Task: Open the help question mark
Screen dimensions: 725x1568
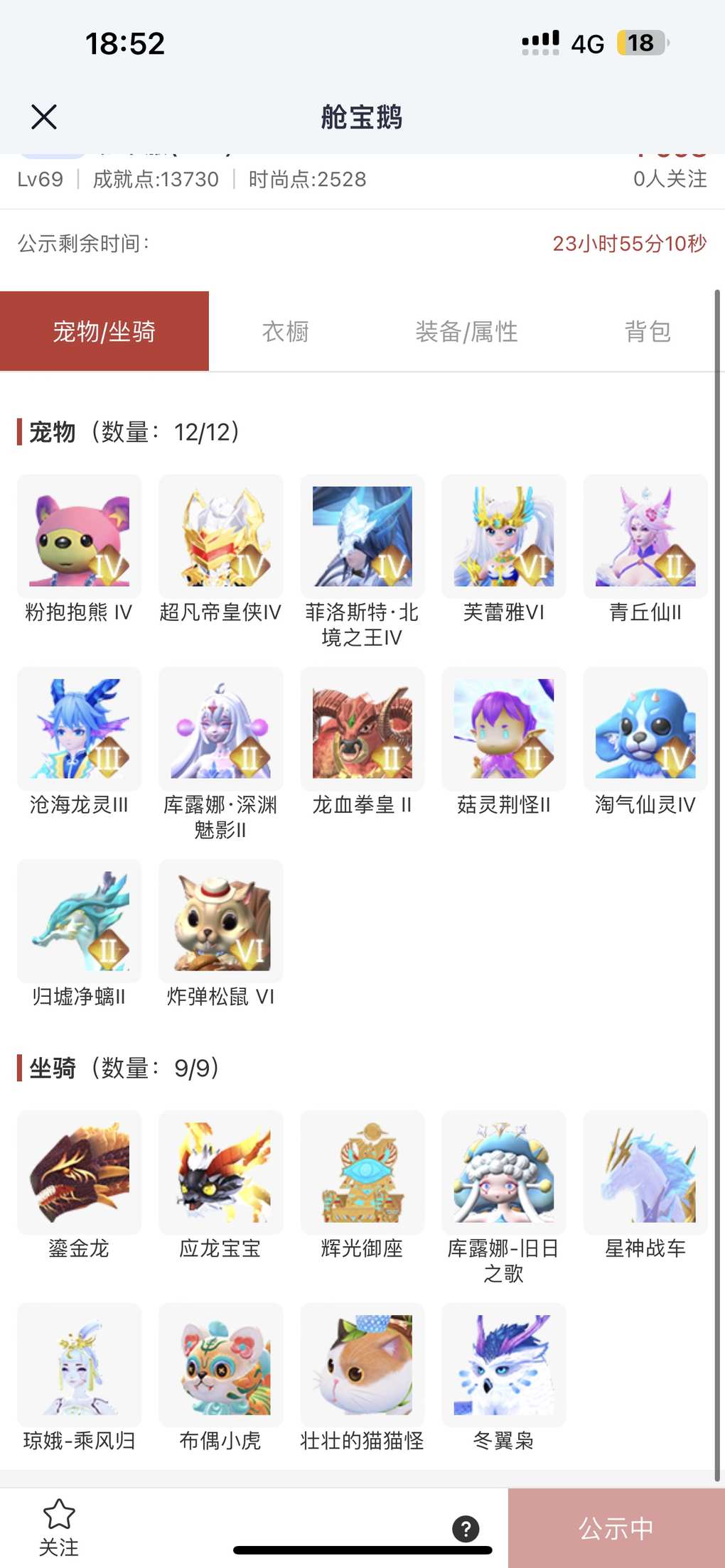Action: click(x=466, y=1528)
